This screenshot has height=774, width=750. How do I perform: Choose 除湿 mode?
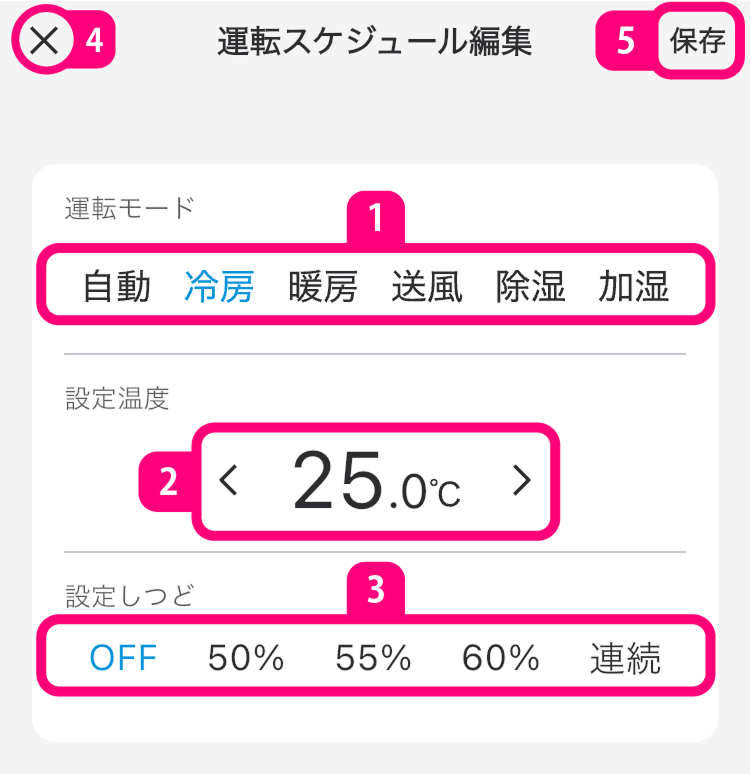click(531, 287)
